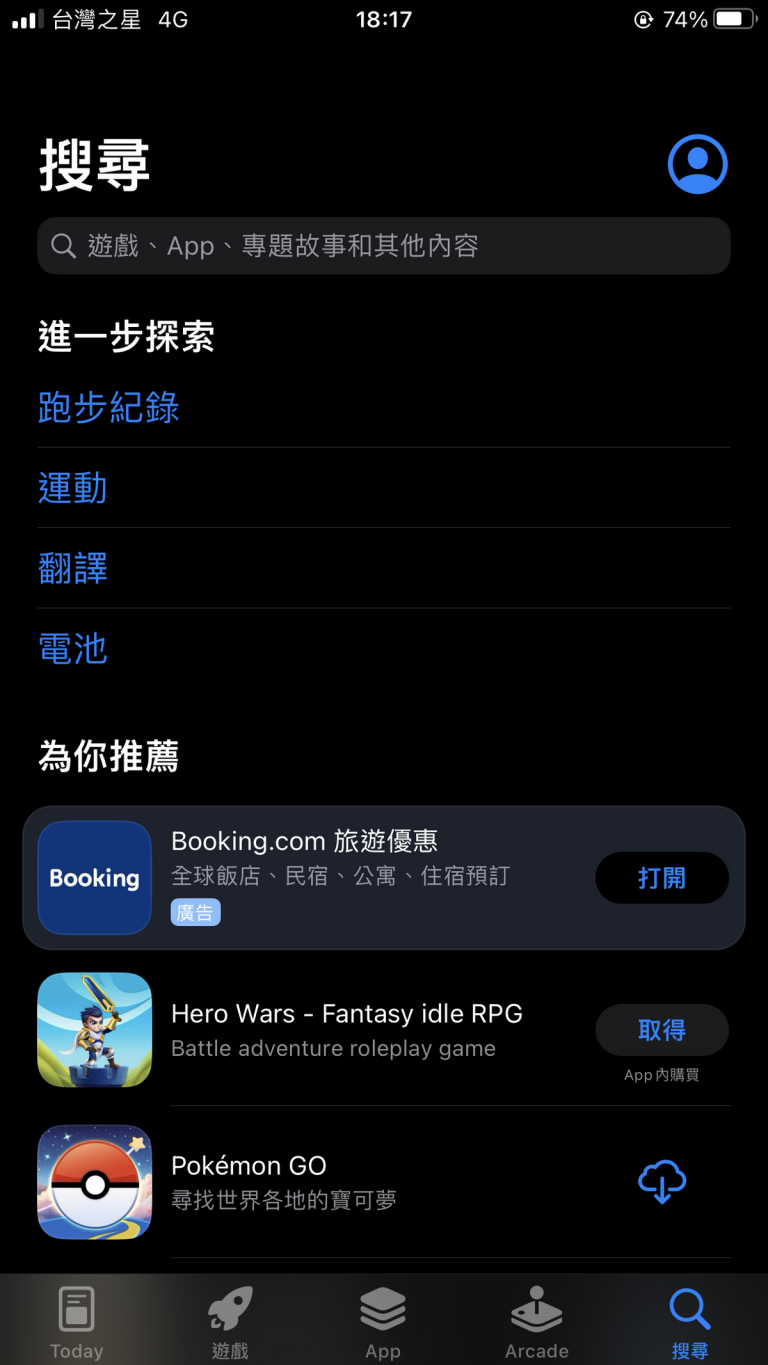768x1365 pixels.
Task: Open the account profile icon
Action: tap(697, 164)
